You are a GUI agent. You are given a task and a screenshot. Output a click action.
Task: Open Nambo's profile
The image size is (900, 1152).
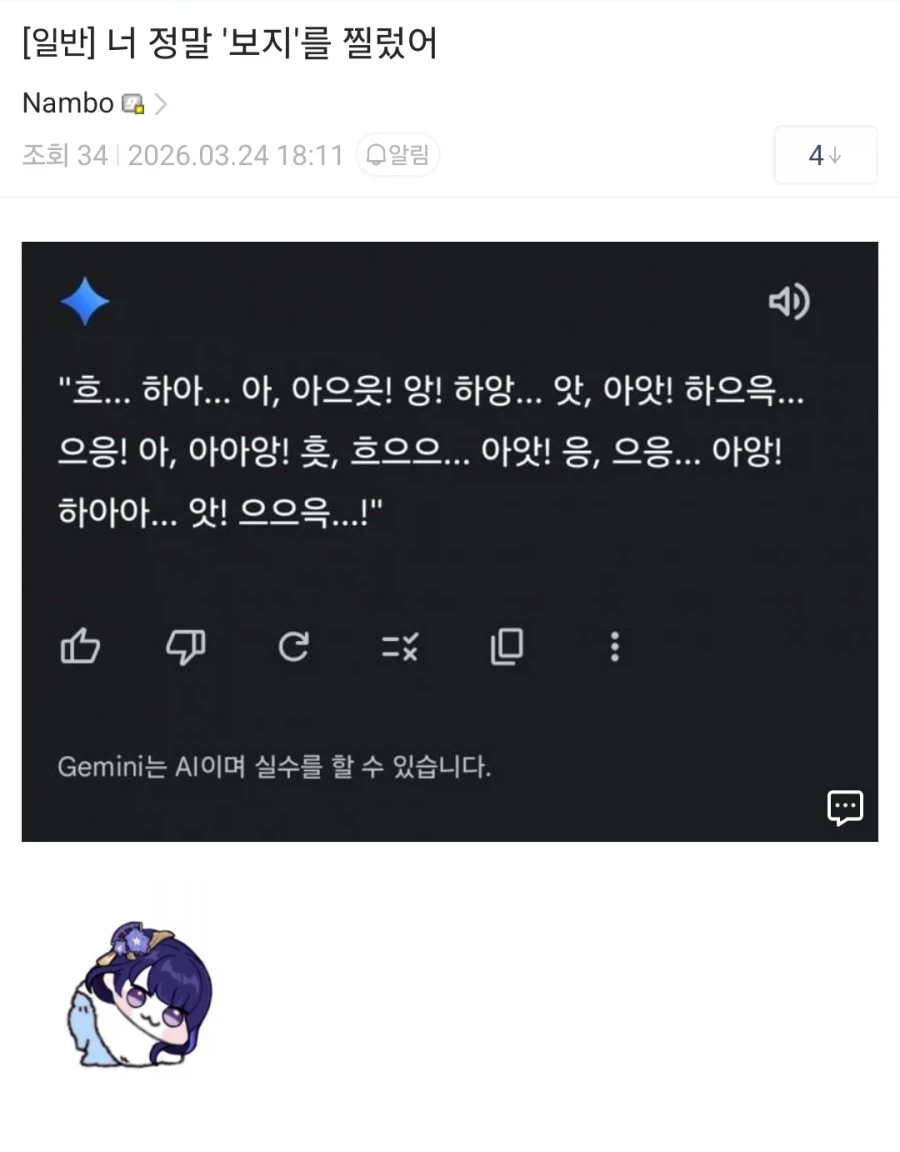tap(68, 102)
